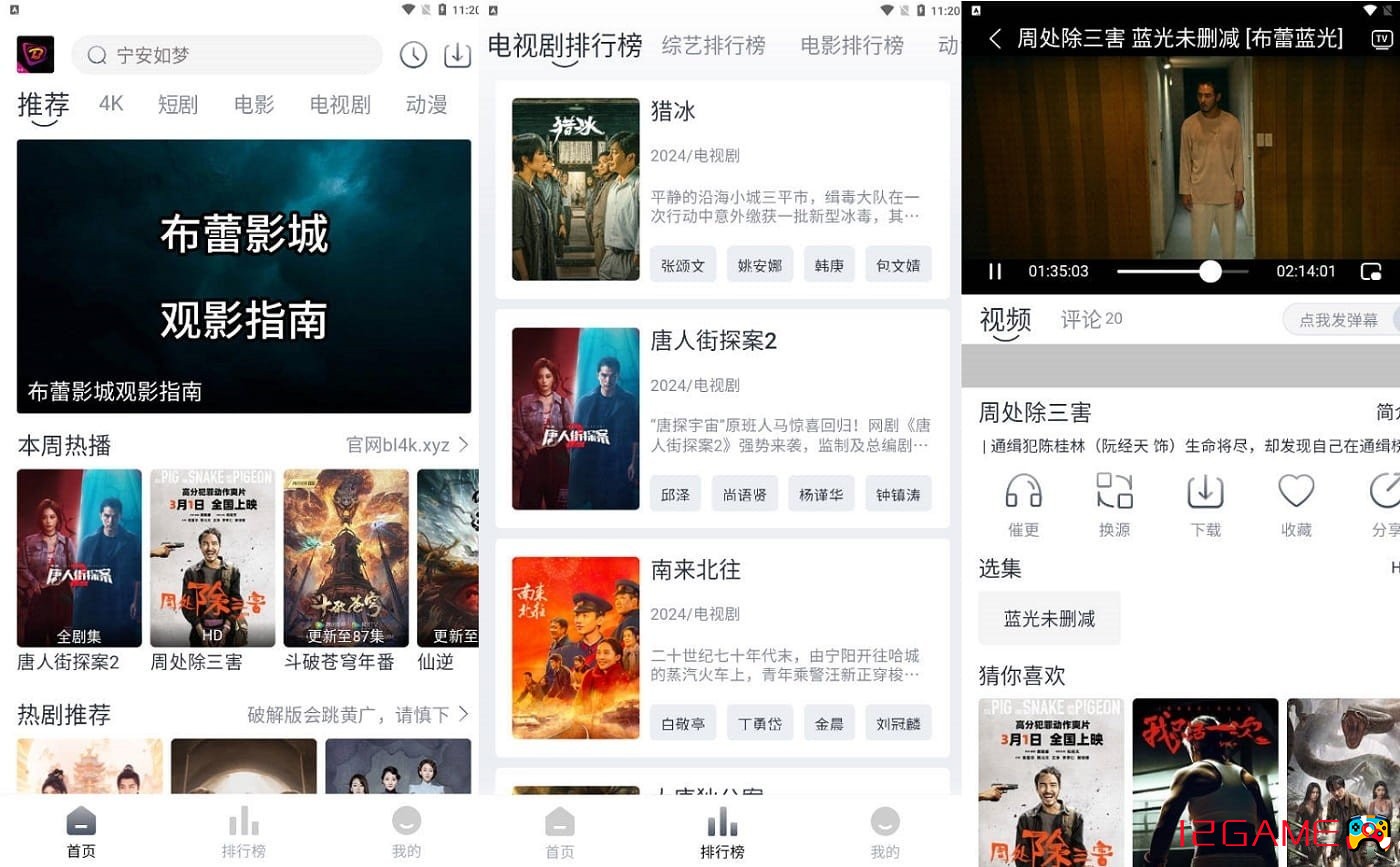Screen dimensions: 1400x867
Task: Tap 换源 to change the video source
Action: click(x=1115, y=503)
